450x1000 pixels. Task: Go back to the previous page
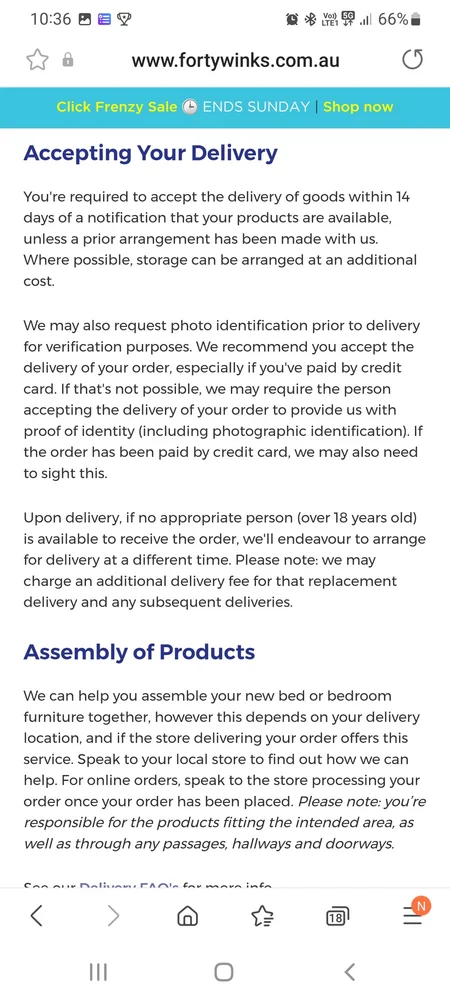tap(36, 916)
